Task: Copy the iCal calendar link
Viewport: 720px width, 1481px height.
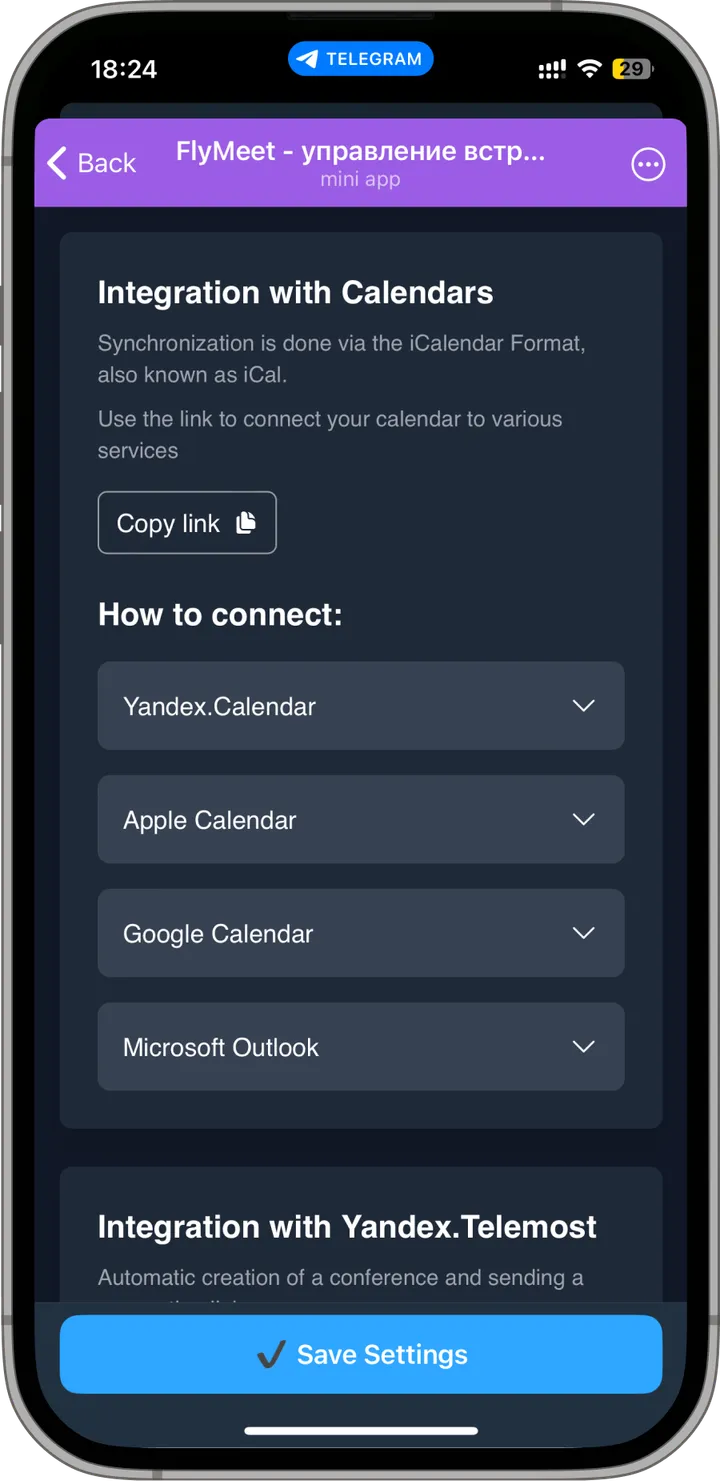Action: pos(187,523)
